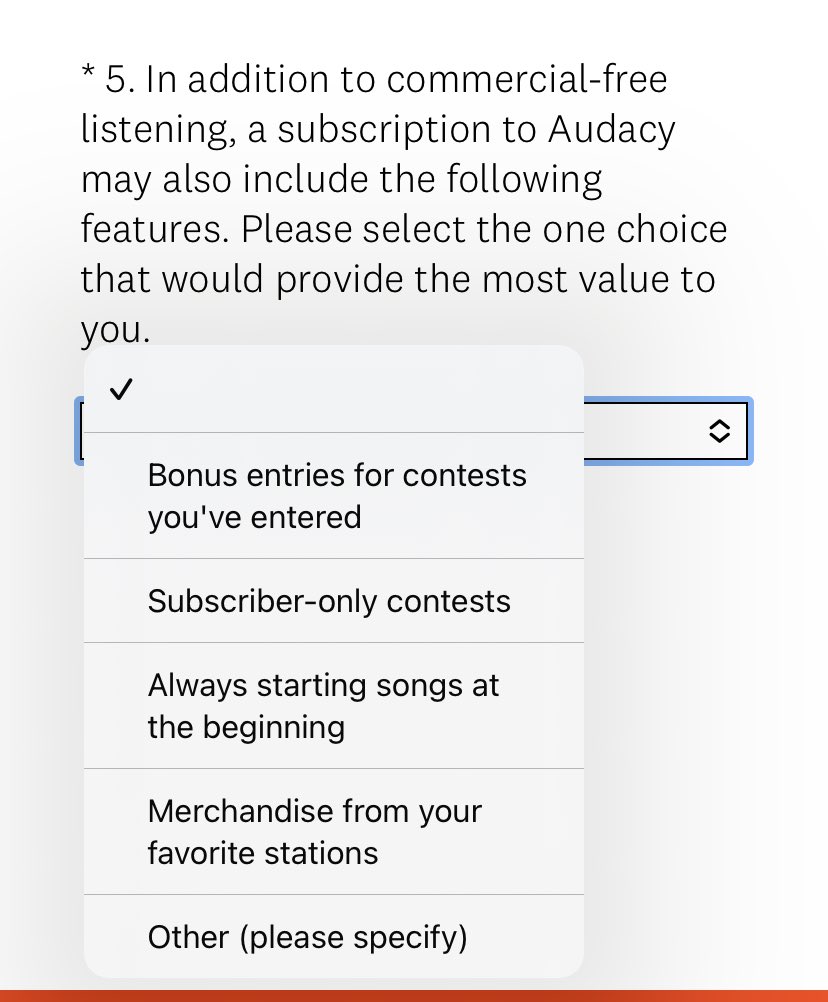
Task: Click the asterisk marking question 5 required
Action: (x=89, y=78)
